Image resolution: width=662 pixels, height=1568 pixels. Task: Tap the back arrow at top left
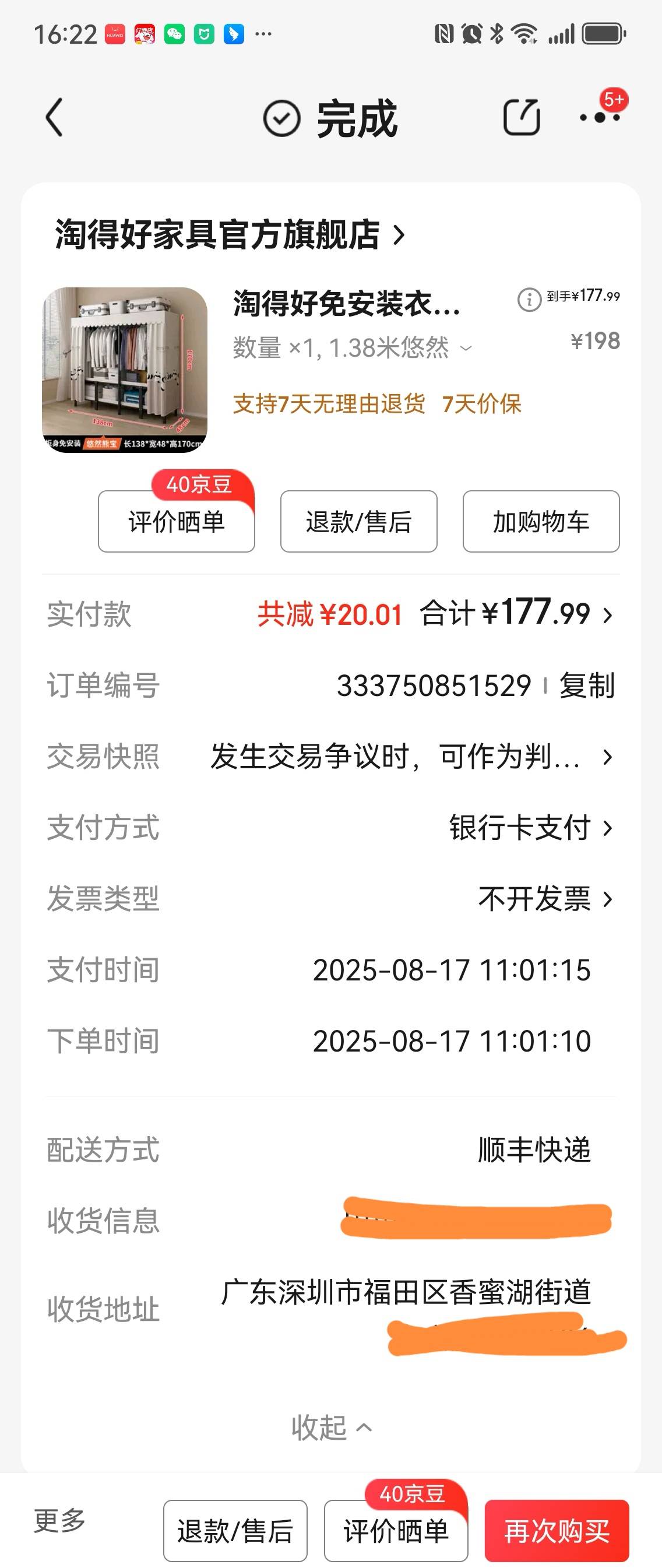55,117
